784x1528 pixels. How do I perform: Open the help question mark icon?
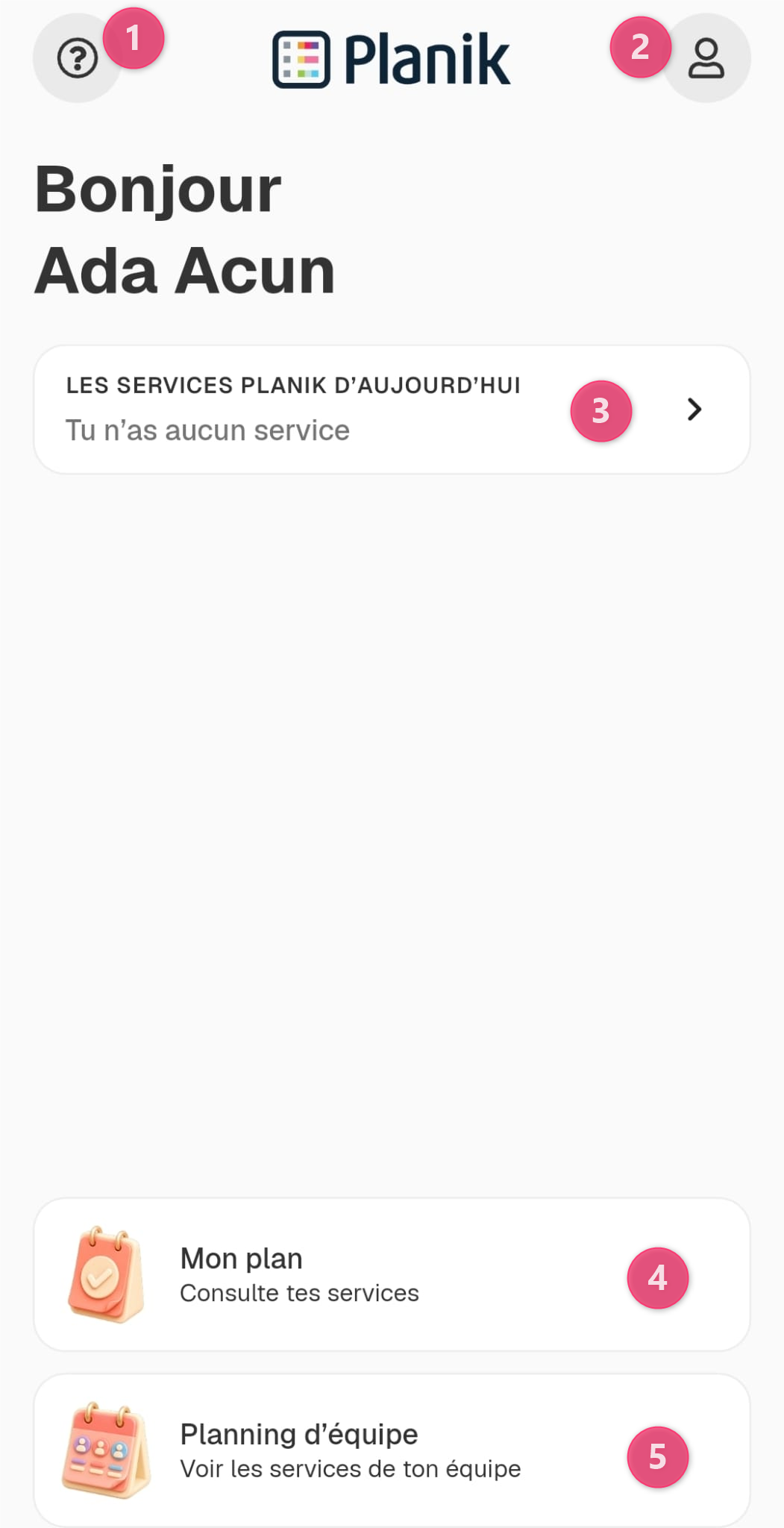[78, 58]
